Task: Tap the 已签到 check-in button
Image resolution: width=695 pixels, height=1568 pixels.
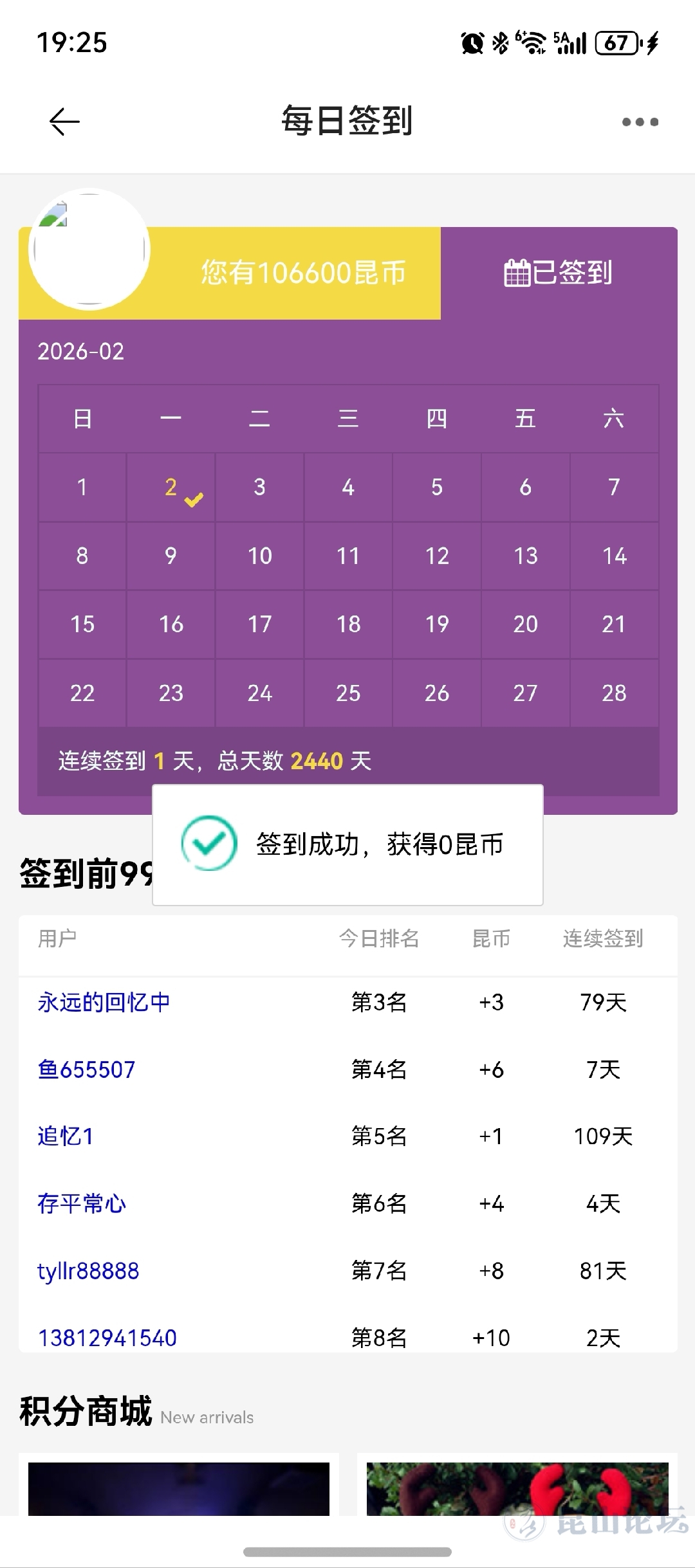Action: pos(559,273)
